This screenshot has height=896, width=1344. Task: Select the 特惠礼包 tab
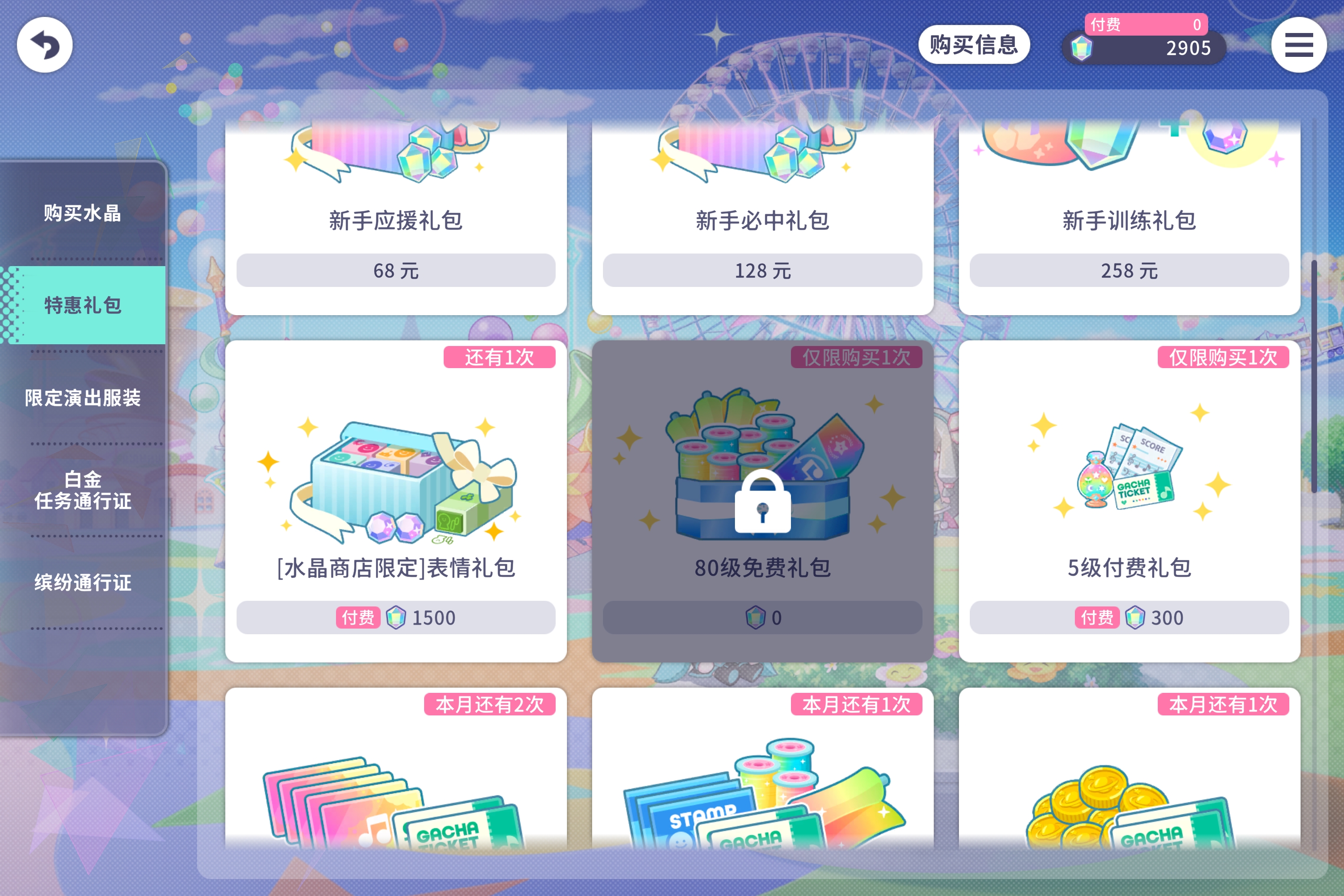point(83,305)
